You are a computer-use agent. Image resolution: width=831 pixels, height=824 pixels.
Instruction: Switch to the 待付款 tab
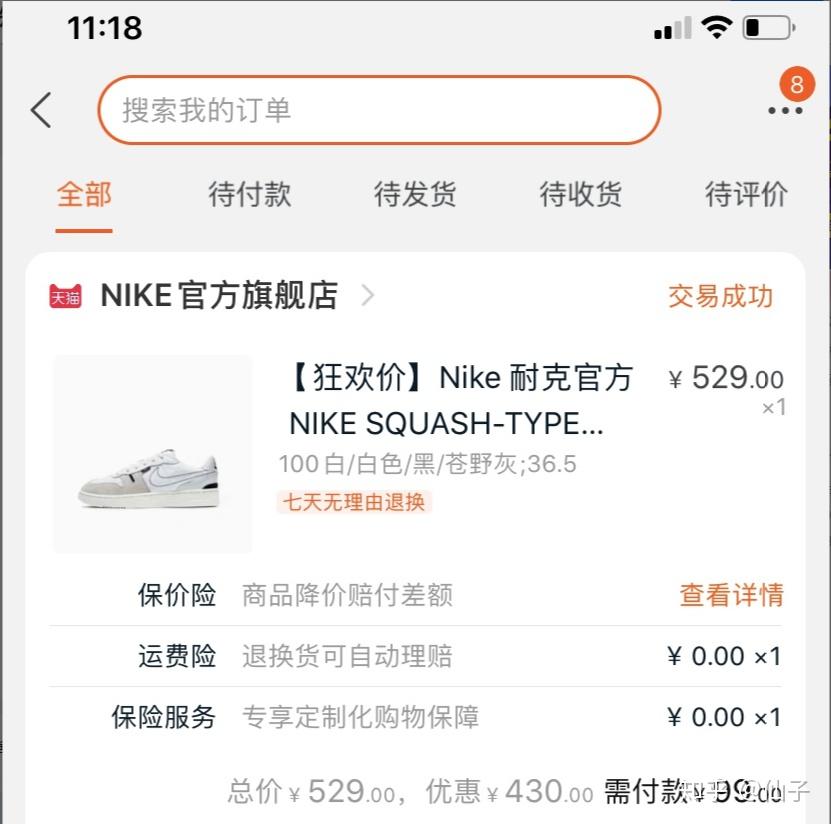249,194
